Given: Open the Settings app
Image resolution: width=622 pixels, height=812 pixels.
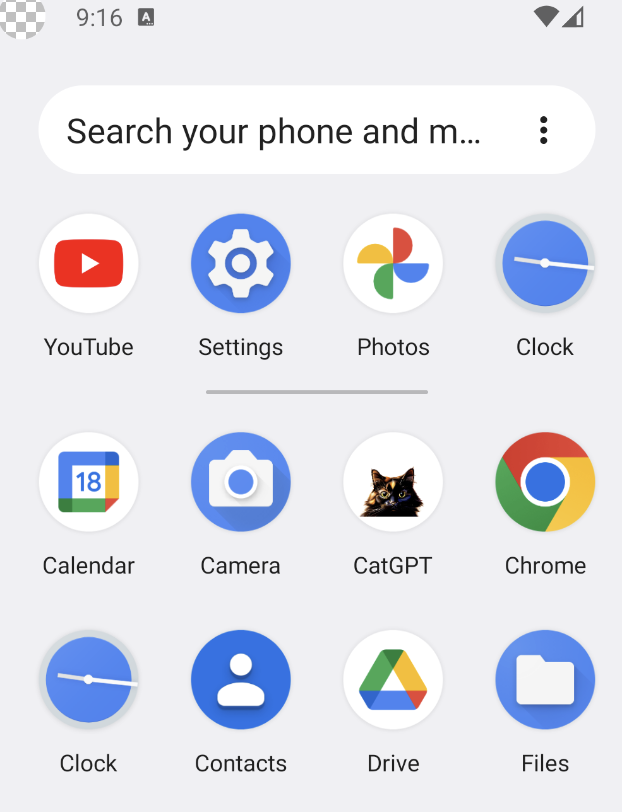Looking at the screenshot, I should click(241, 264).
